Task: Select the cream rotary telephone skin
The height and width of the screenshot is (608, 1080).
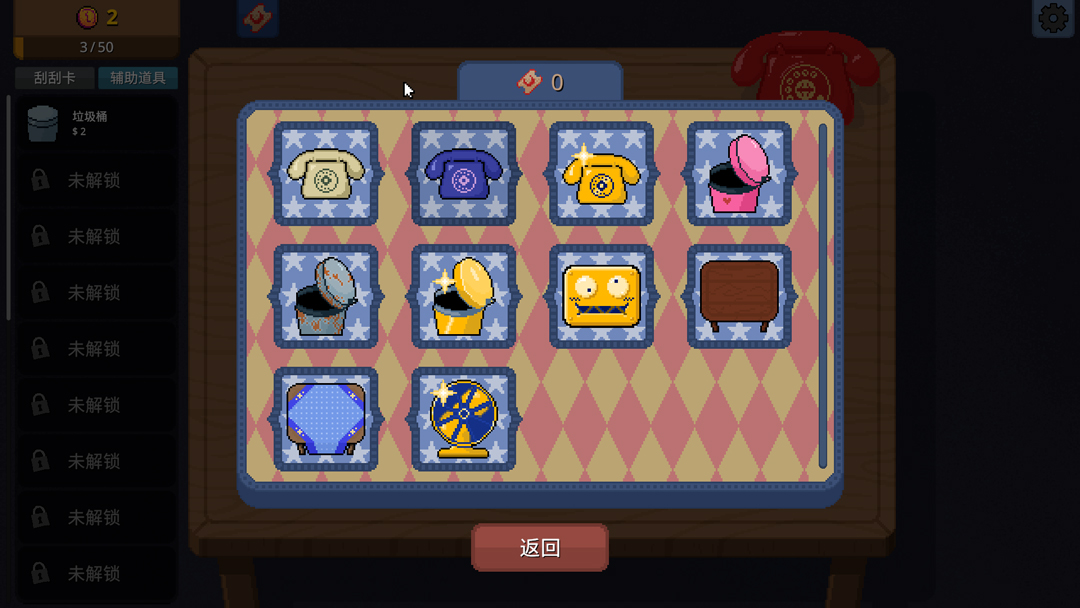Action: 326,174
